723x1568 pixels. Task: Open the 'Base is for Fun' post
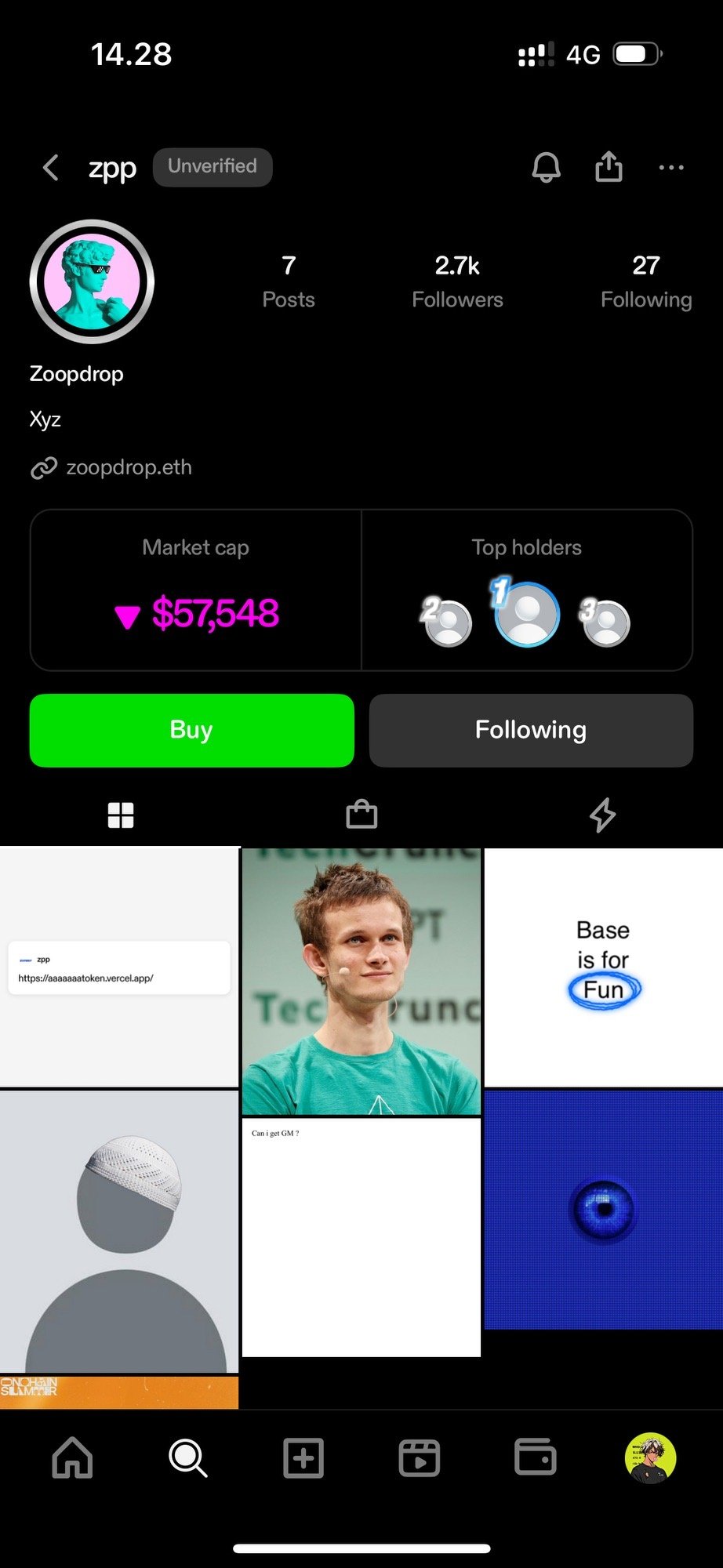[603, 967]
